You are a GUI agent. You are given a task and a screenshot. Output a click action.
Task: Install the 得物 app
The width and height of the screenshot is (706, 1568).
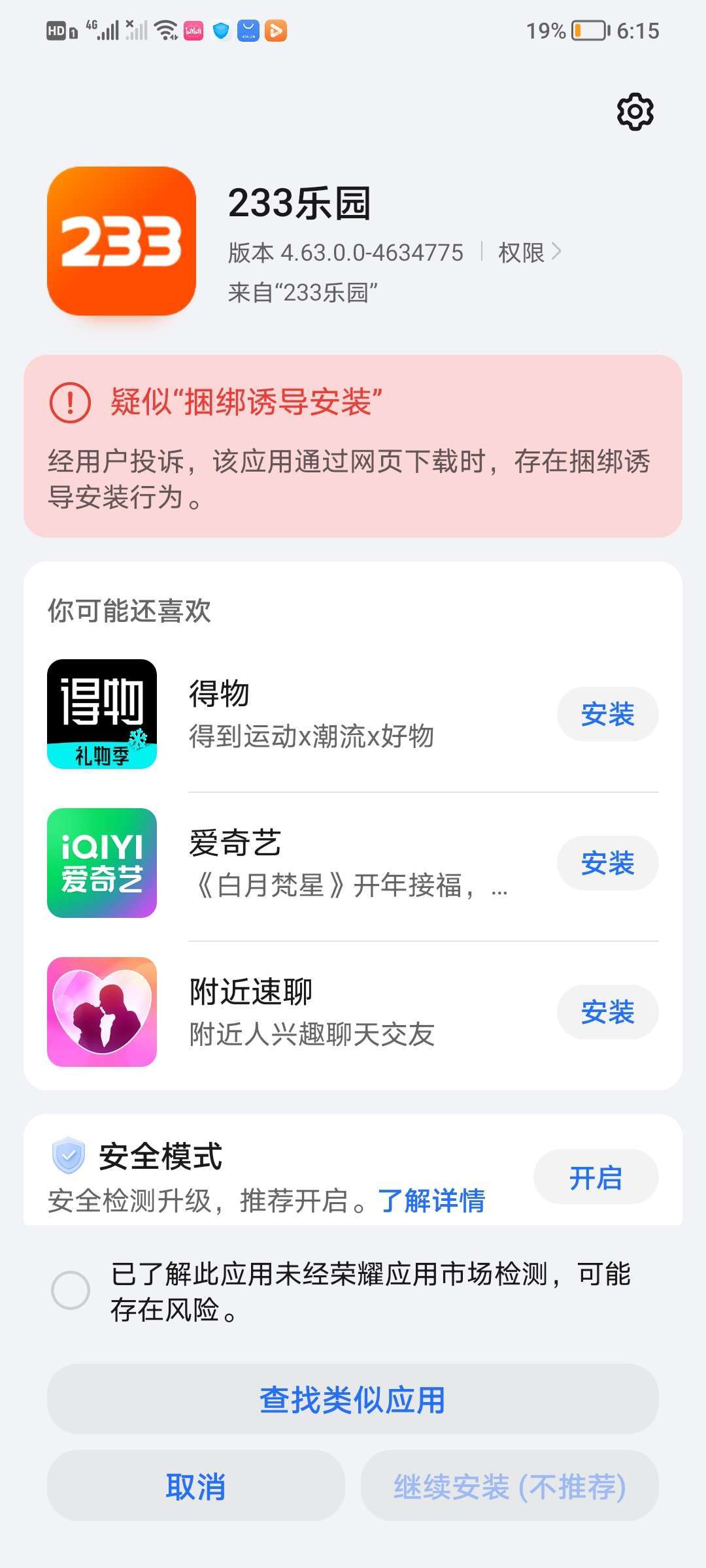[607, 714]
